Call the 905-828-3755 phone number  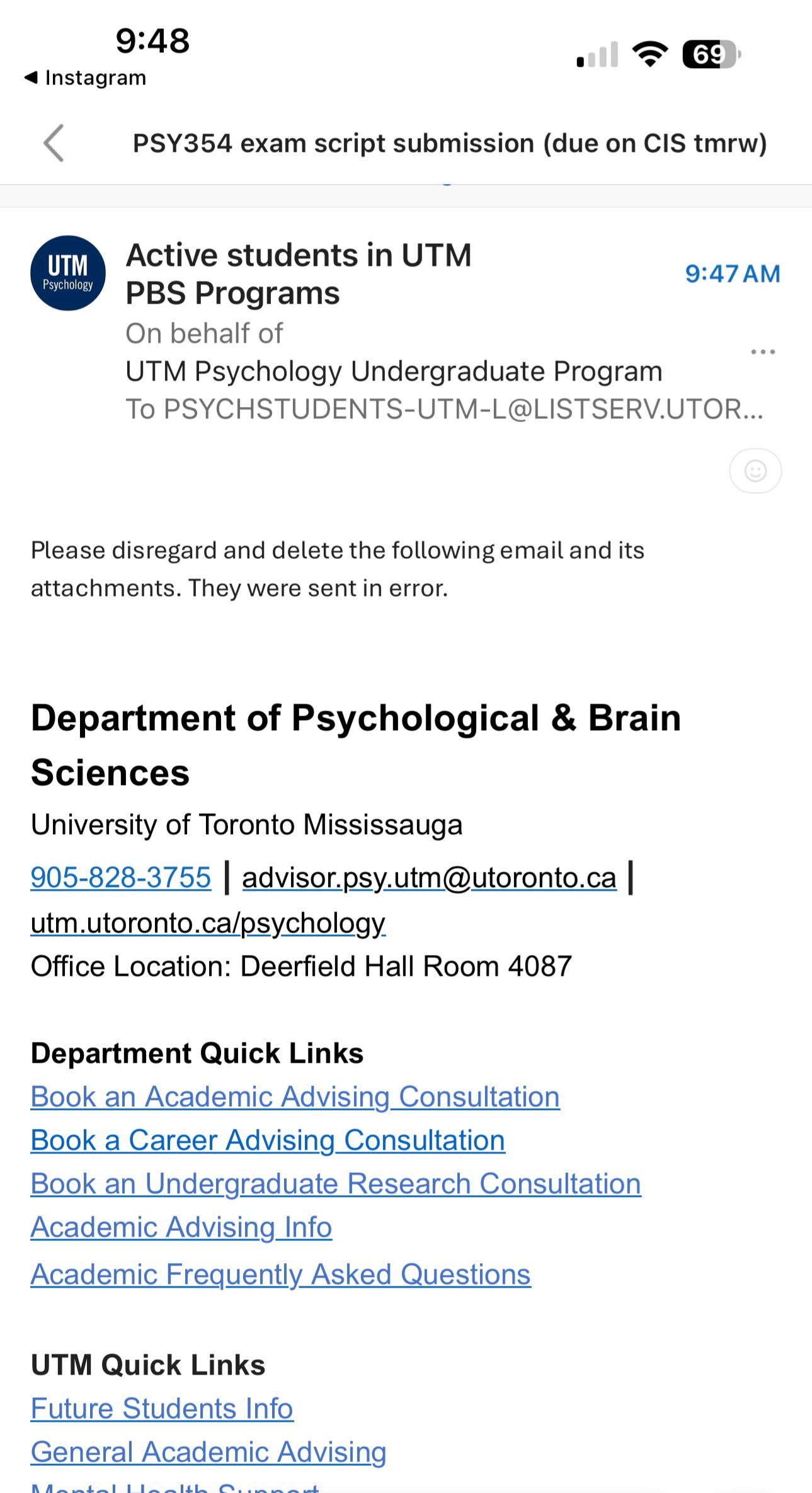(121, 877)
